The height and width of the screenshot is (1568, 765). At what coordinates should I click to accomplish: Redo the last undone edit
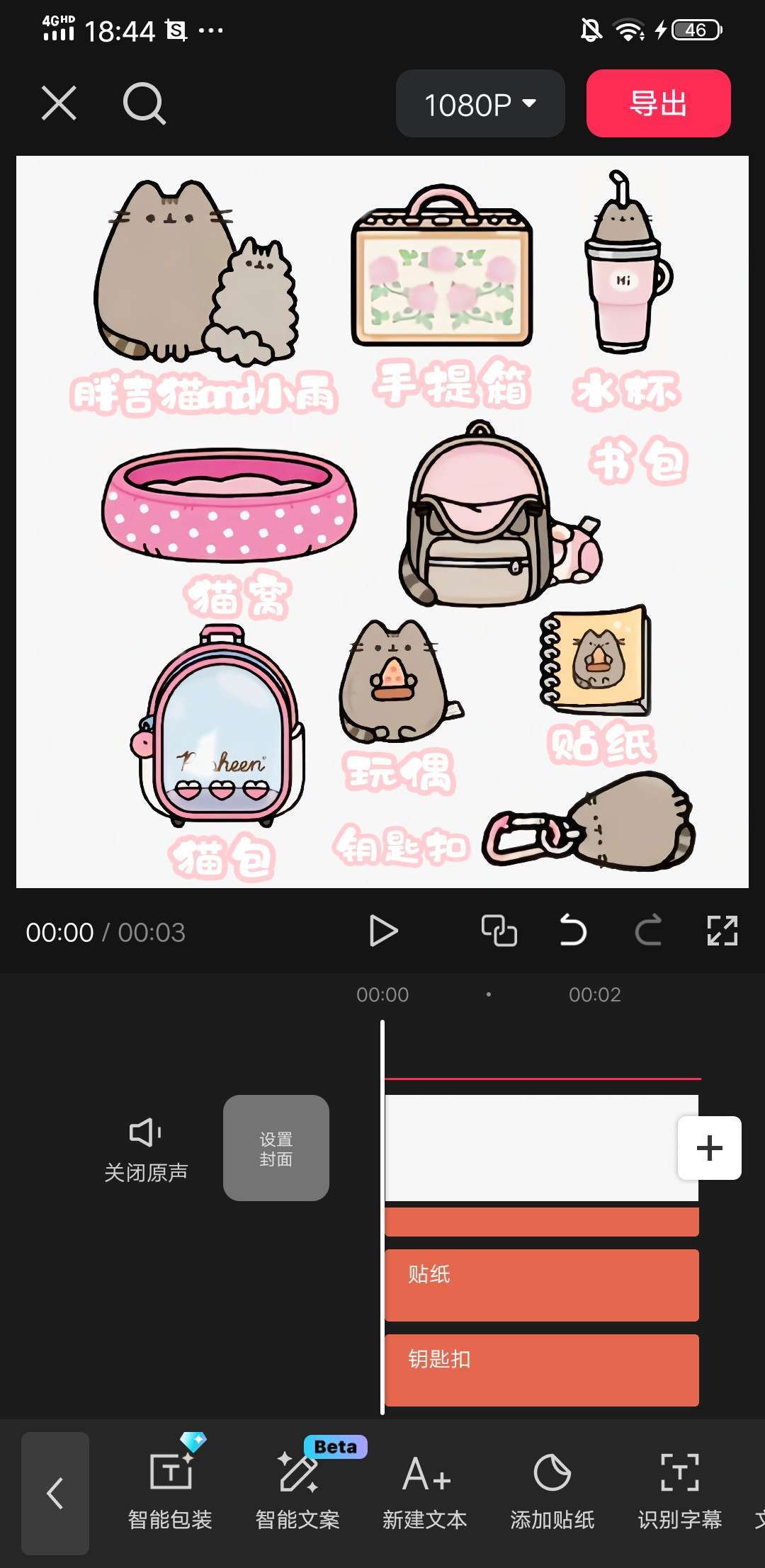pos(648,931)
